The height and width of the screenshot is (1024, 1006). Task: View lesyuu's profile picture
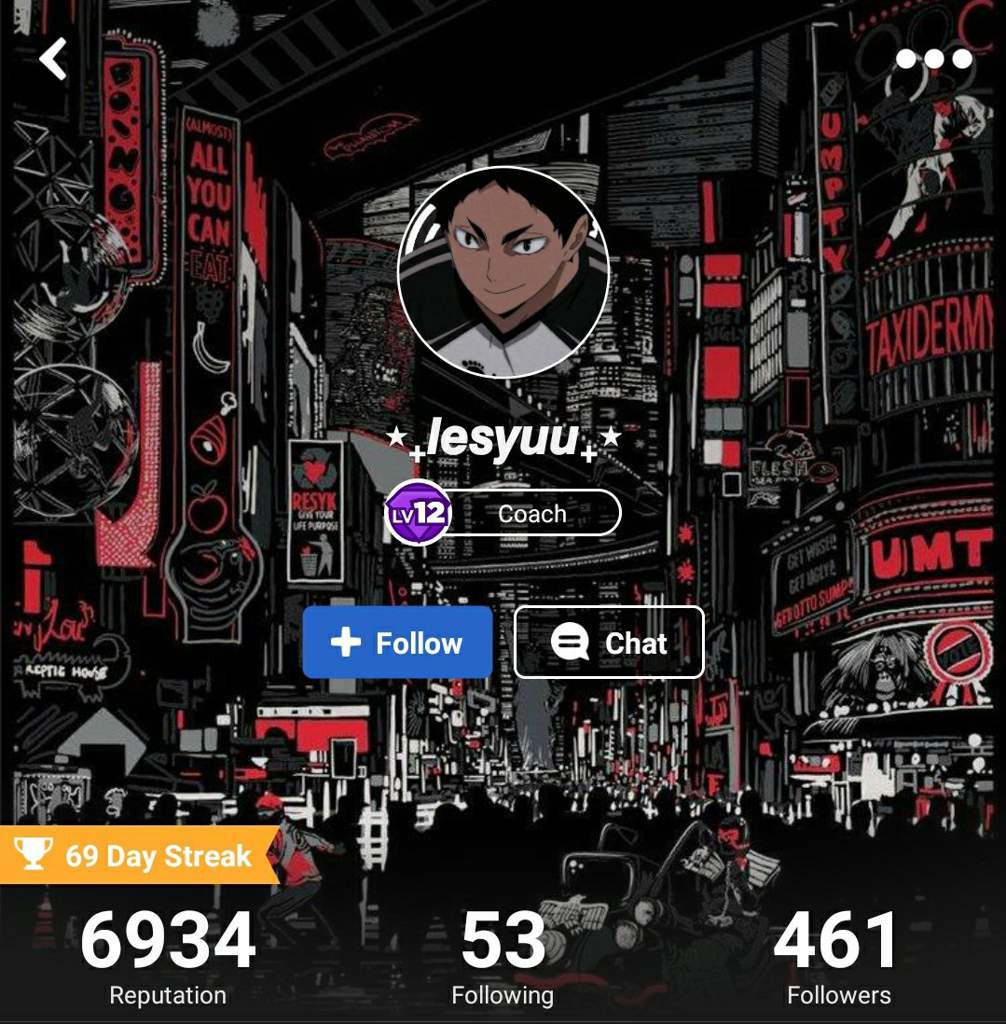(503, 273)
